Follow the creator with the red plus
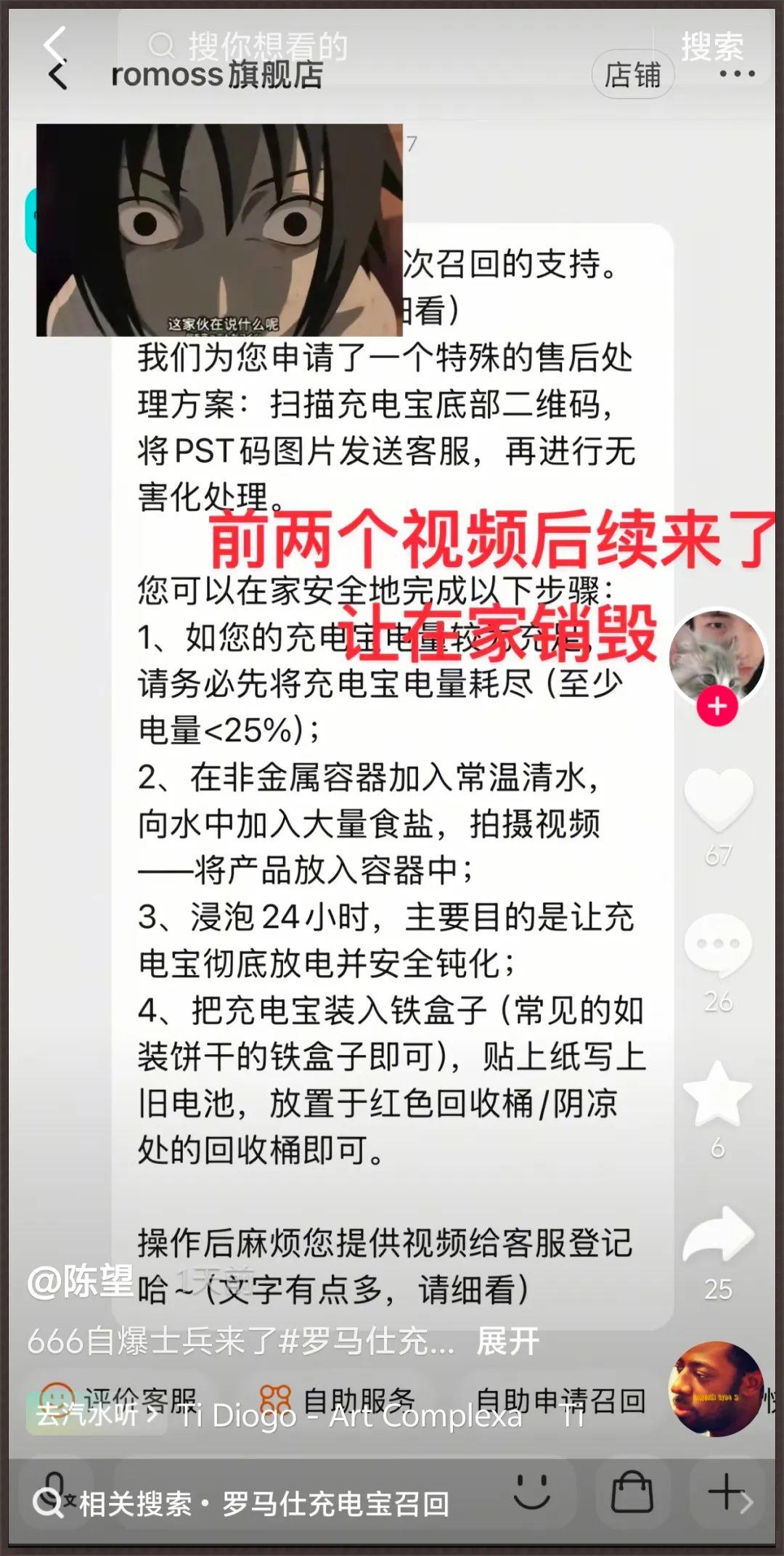Screen dimensions: 784x1556 coord(717,706)
